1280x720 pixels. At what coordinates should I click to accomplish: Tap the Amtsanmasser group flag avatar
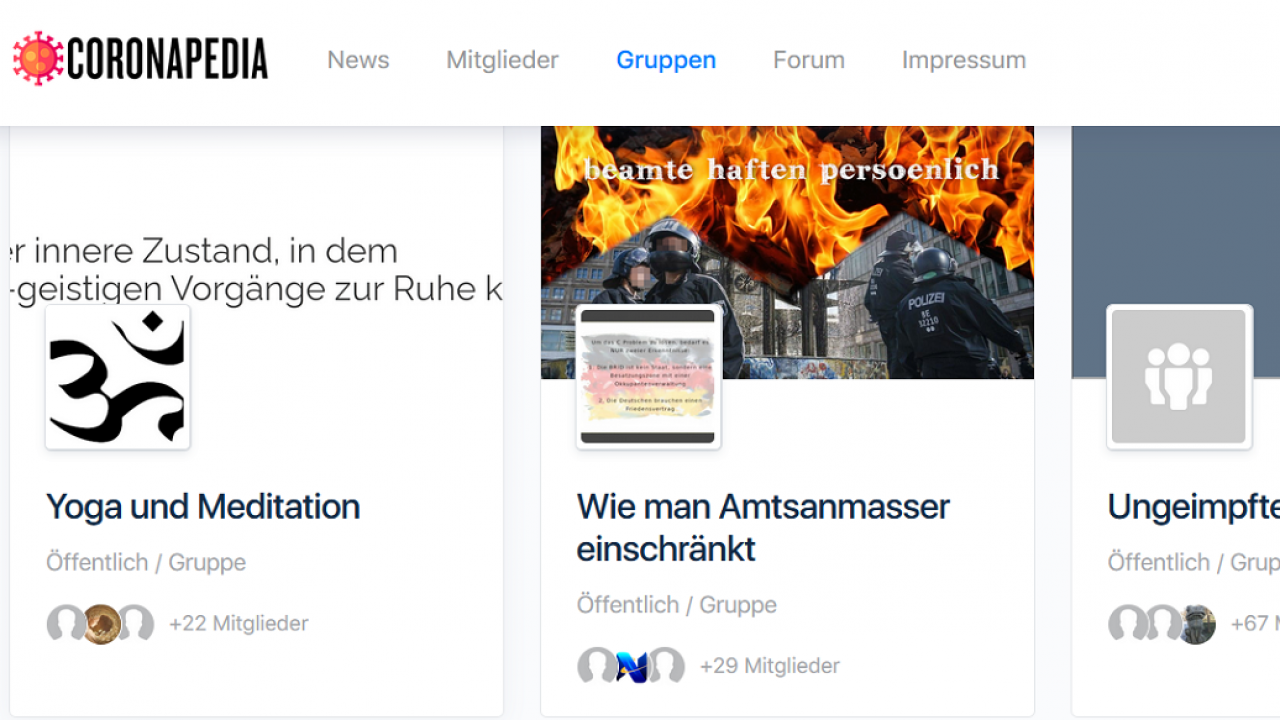[648, 377]
